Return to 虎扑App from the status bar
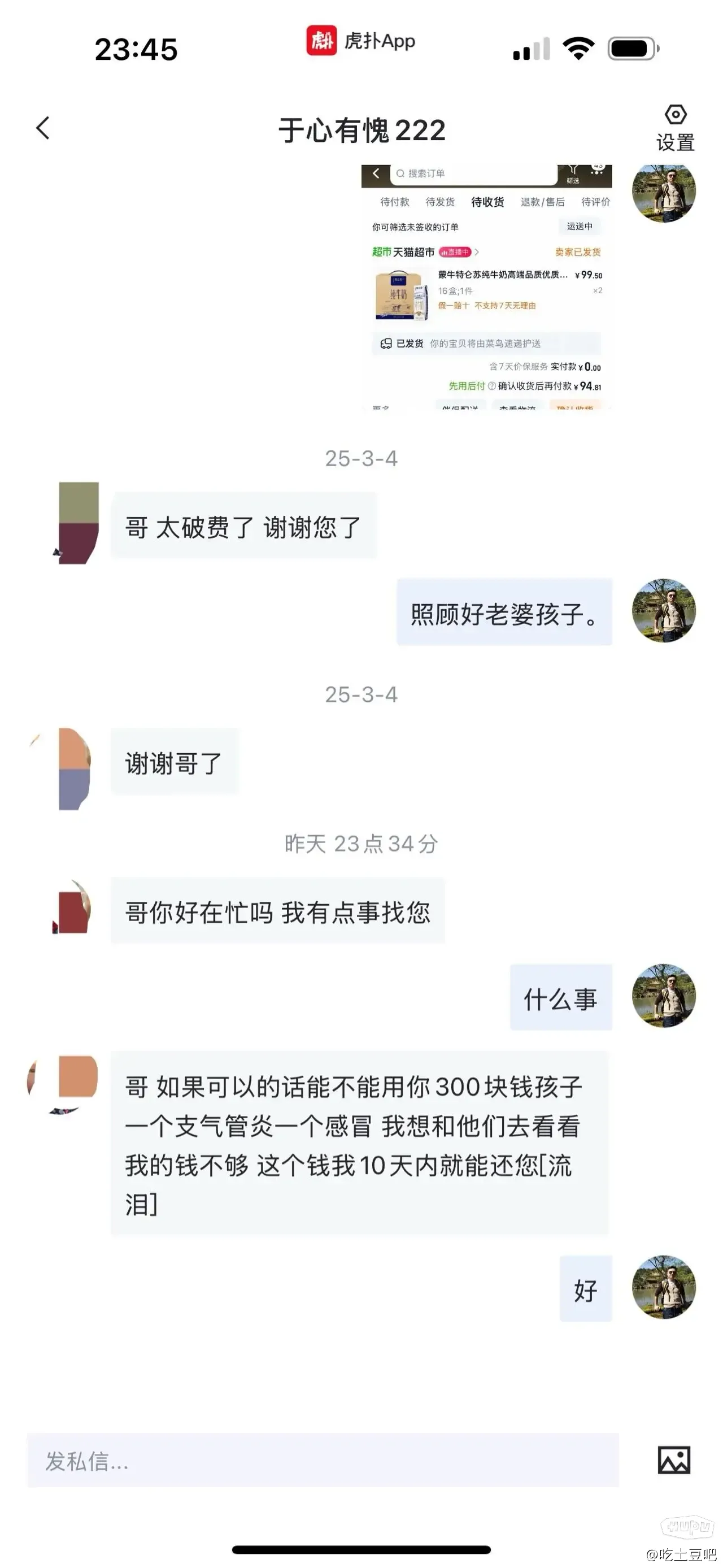Screen dimensions: 723x1568 [361, 41]
